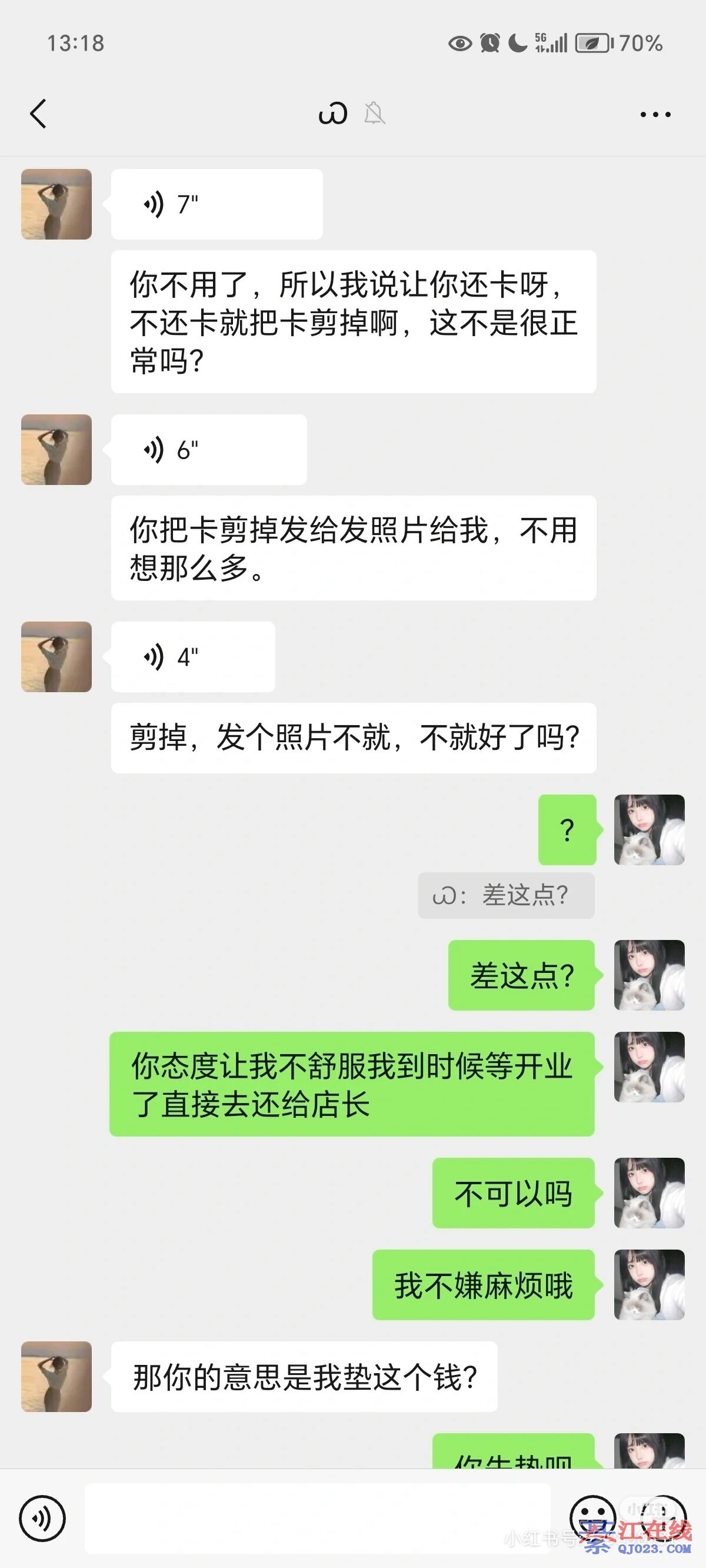Open the quoted message 差这点?
The height and width of the screenshot is (1568, 706).
(x=505, y=895)
